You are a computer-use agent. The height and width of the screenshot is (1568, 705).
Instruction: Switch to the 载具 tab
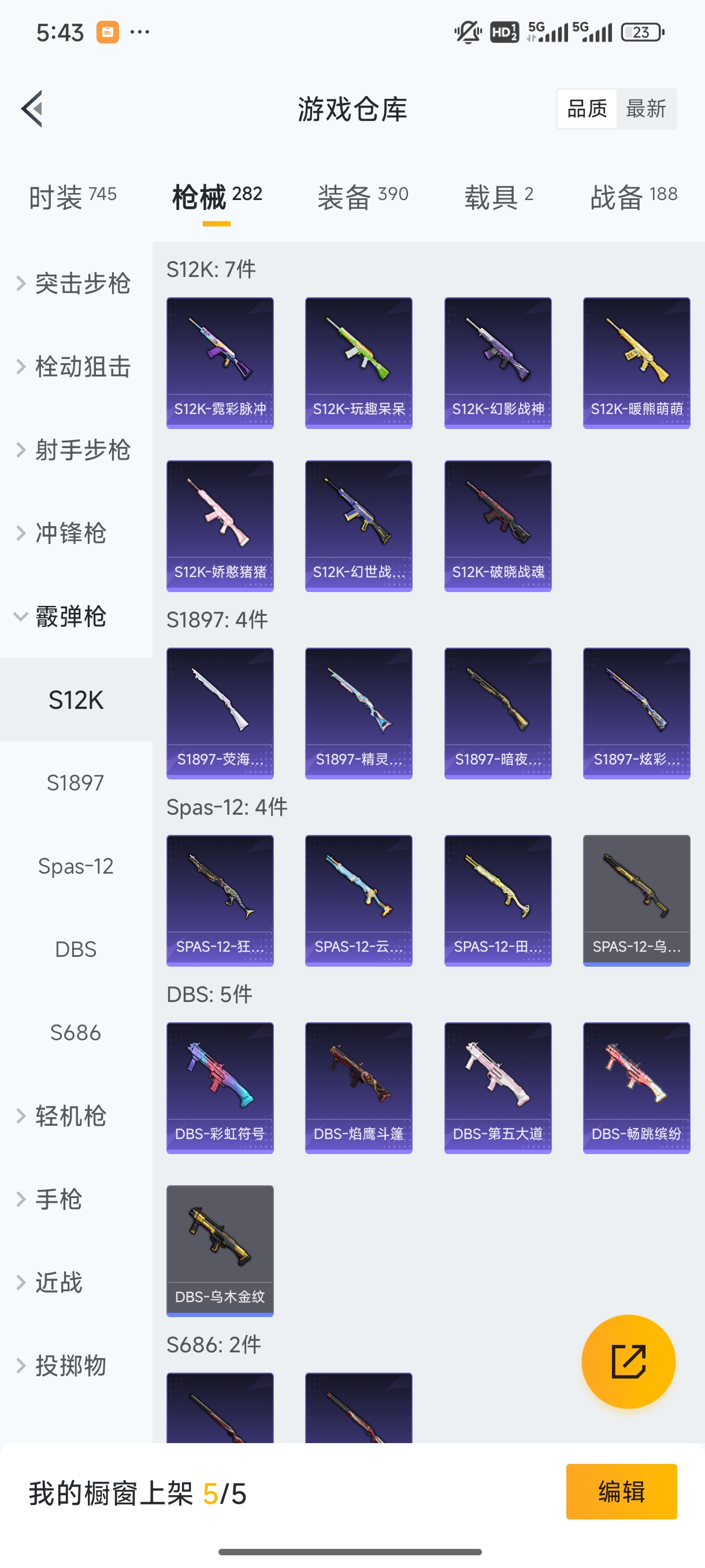(x=498, y=197)
